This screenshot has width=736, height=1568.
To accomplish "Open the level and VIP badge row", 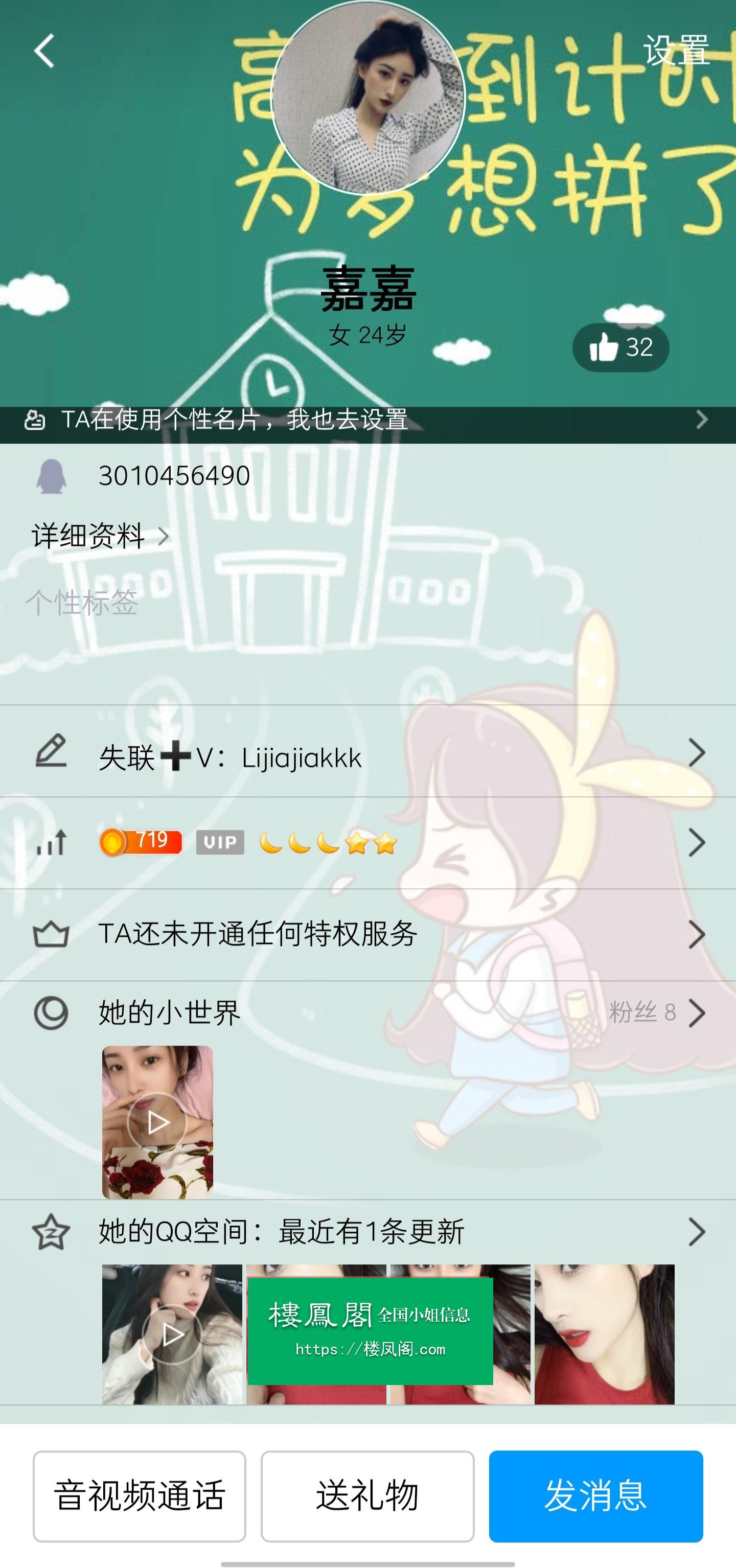I will [367, 843].
